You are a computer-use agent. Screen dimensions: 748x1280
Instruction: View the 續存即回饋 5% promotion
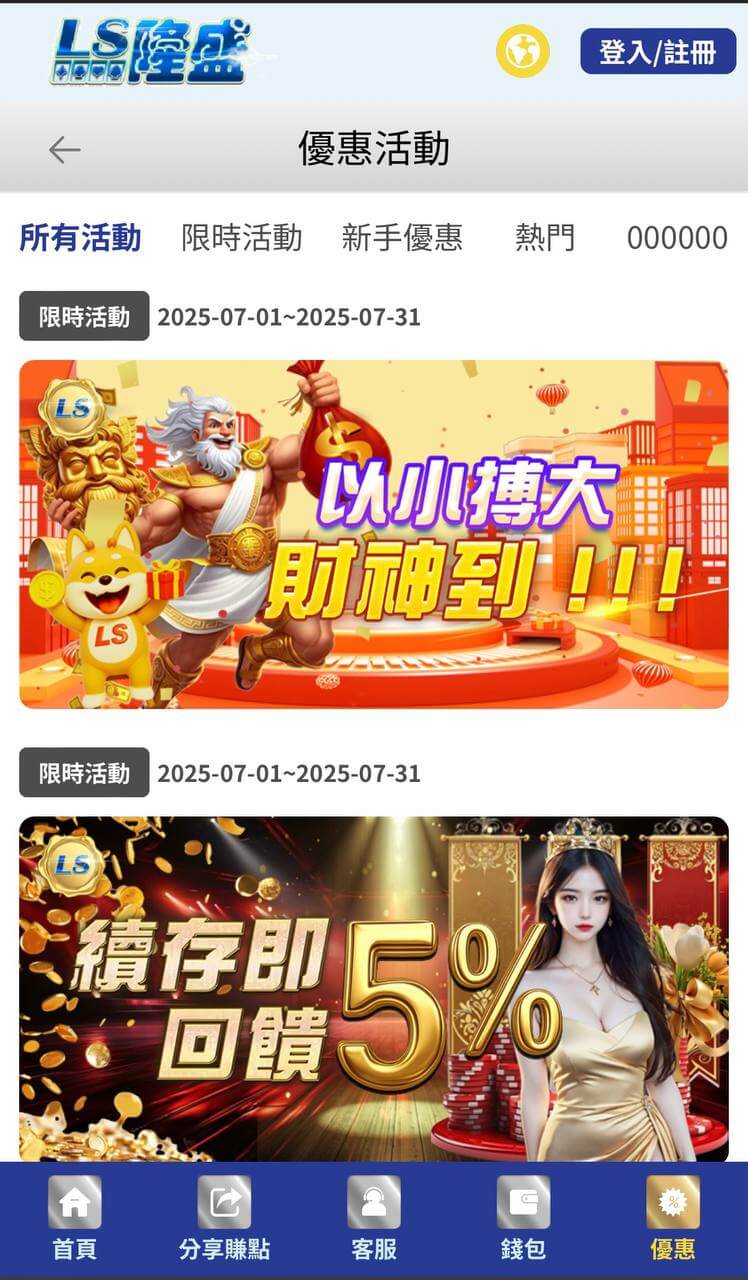click(x=374, y=988)
